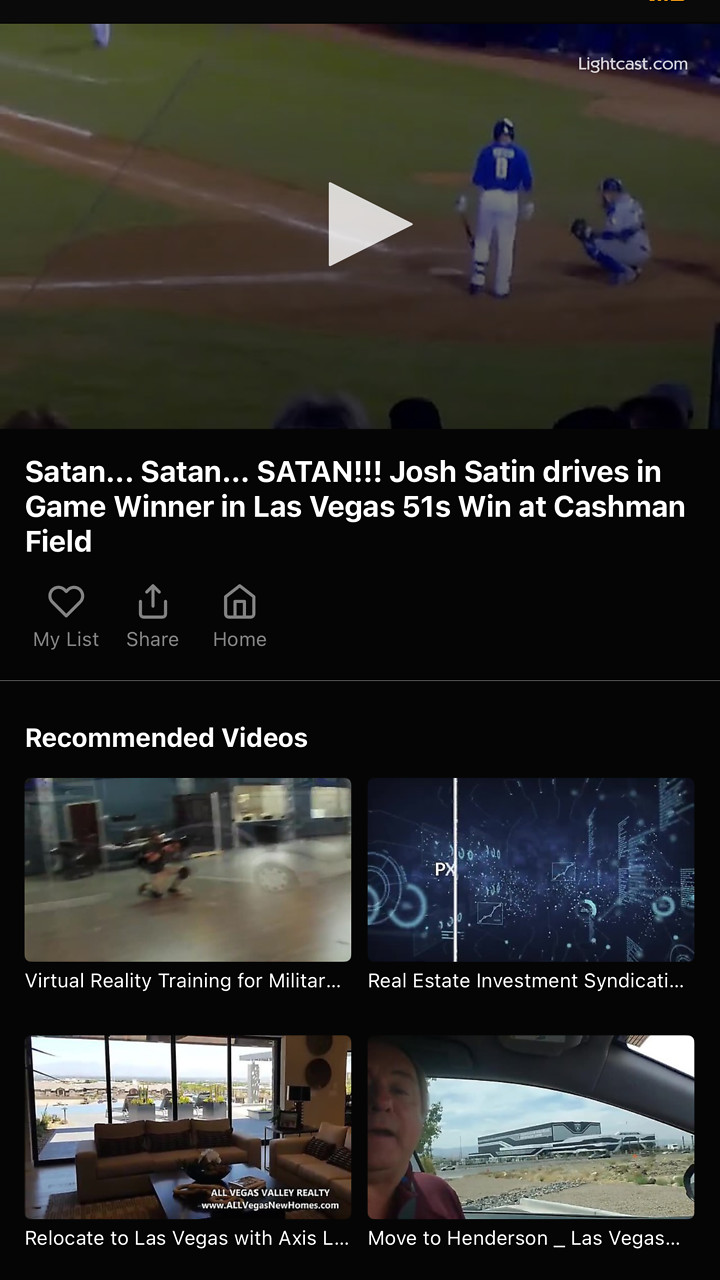Tap the Share label text
Viewport: 720px width, 1280px height.
tap(152, 639)
